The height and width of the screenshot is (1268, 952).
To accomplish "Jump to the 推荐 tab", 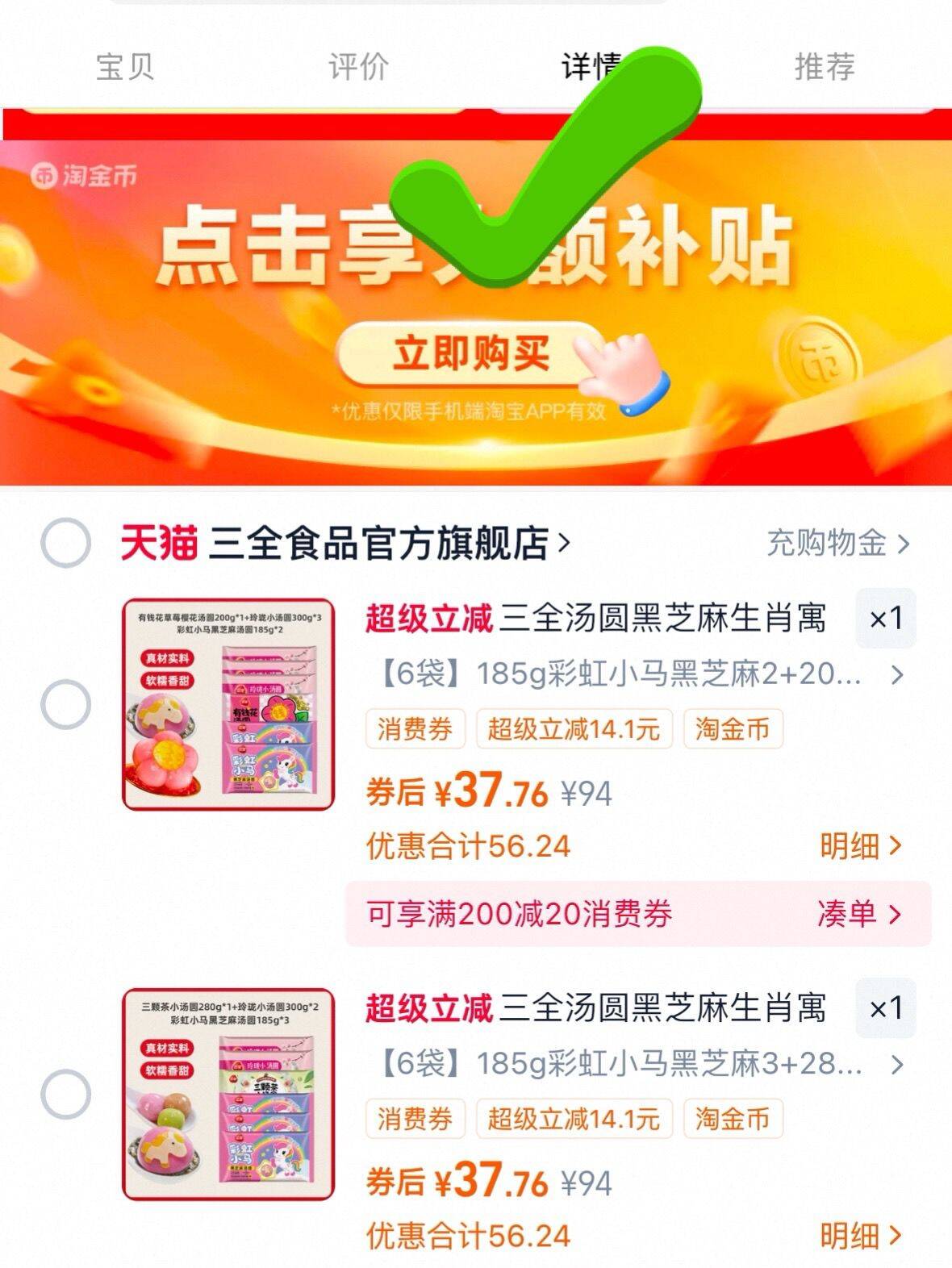I will (x=825, y=66).
